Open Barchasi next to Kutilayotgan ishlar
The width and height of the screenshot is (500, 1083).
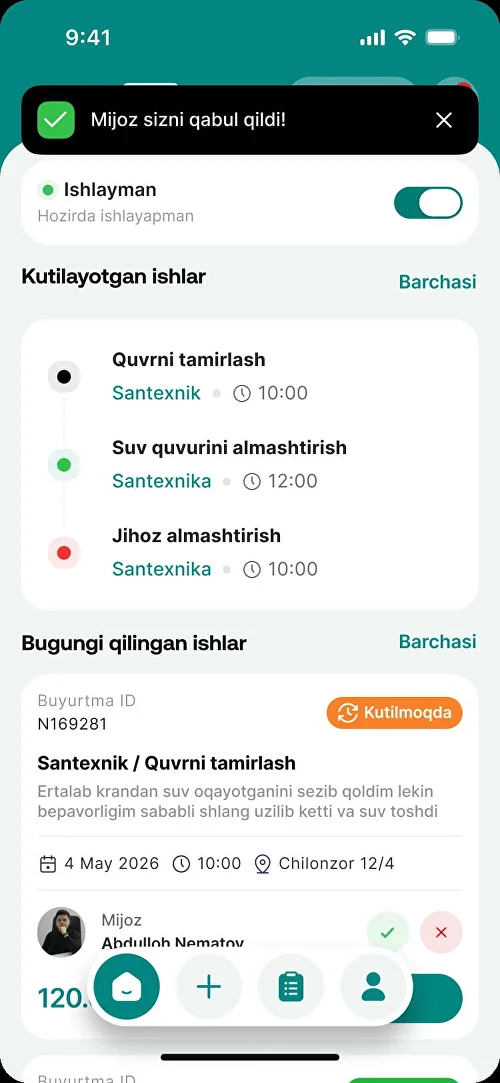(x=437, y=282)
